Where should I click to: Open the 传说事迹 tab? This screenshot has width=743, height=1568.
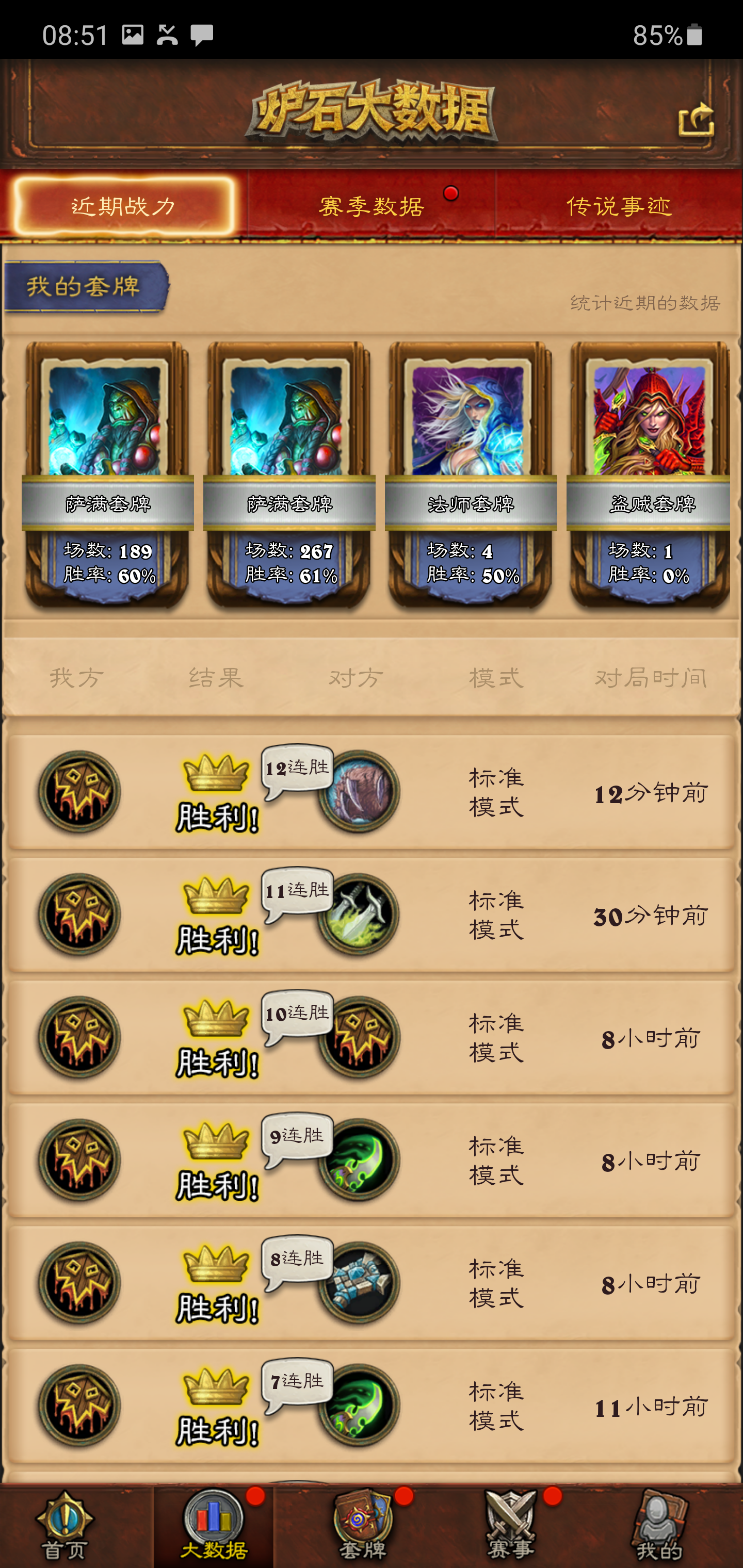[619, 206]
